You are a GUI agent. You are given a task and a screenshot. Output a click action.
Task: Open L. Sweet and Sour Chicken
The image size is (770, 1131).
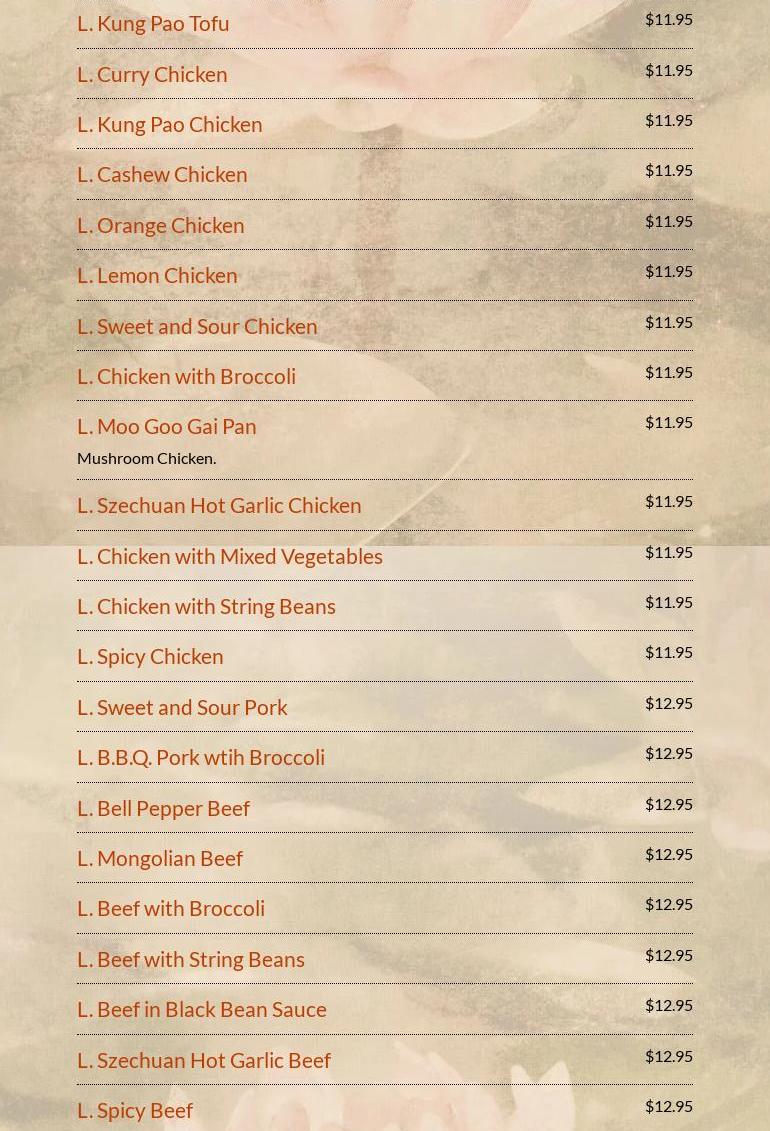pos(197,326)
